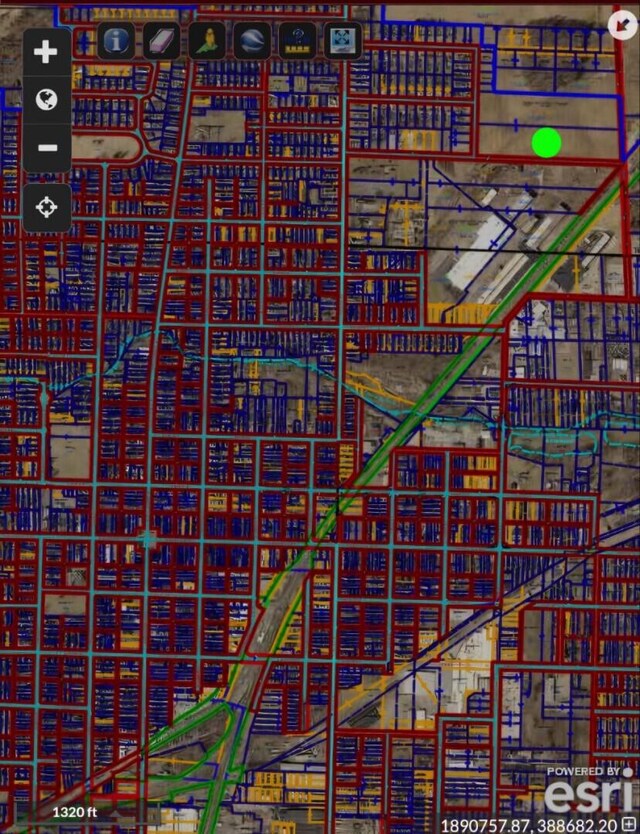The width and height of the screenshot is (640, 834).
Task: Zoom out with the minus button
Action: 46,148
